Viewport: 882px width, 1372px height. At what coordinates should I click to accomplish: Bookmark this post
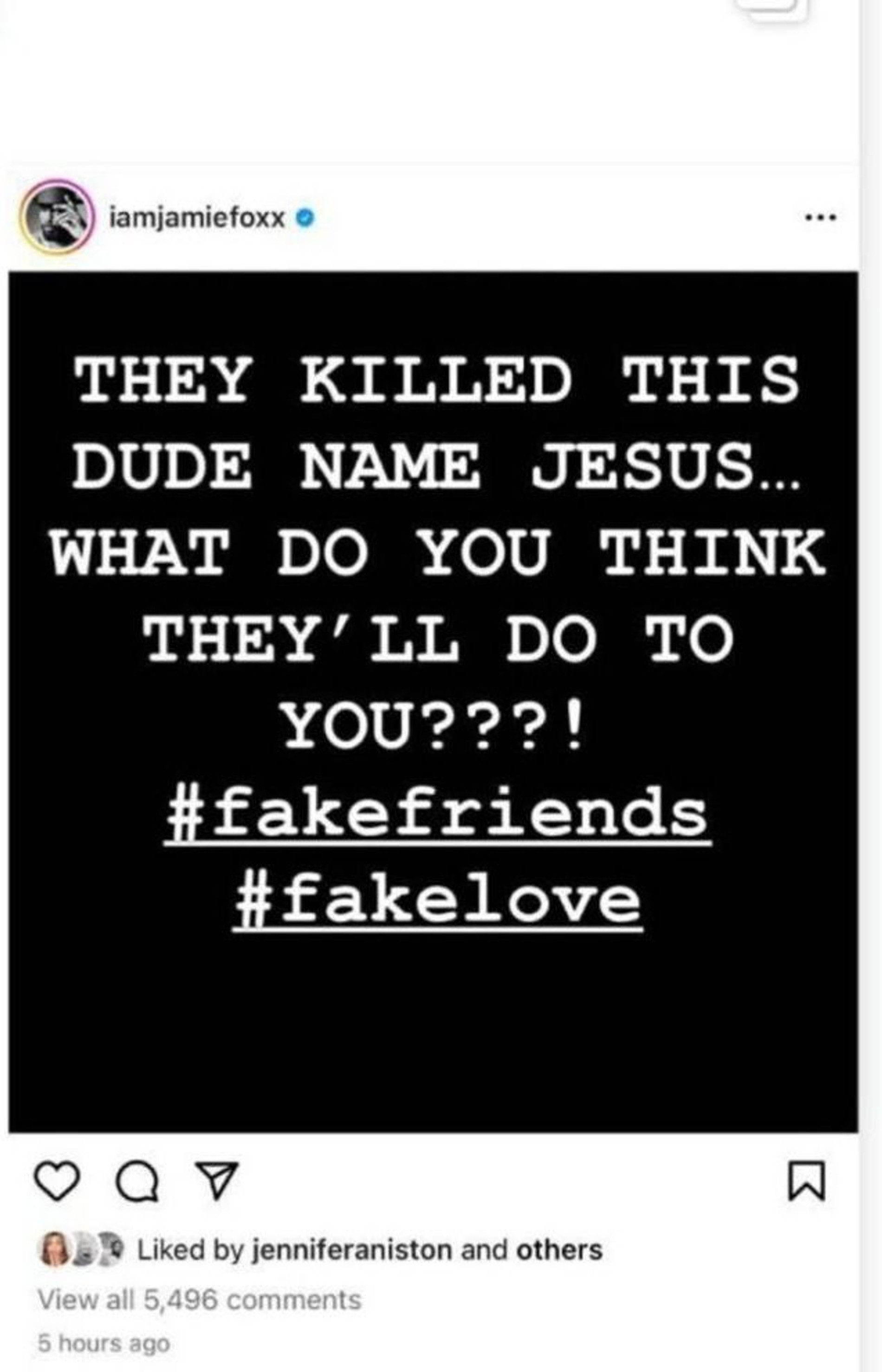[x=807, y=1181]
